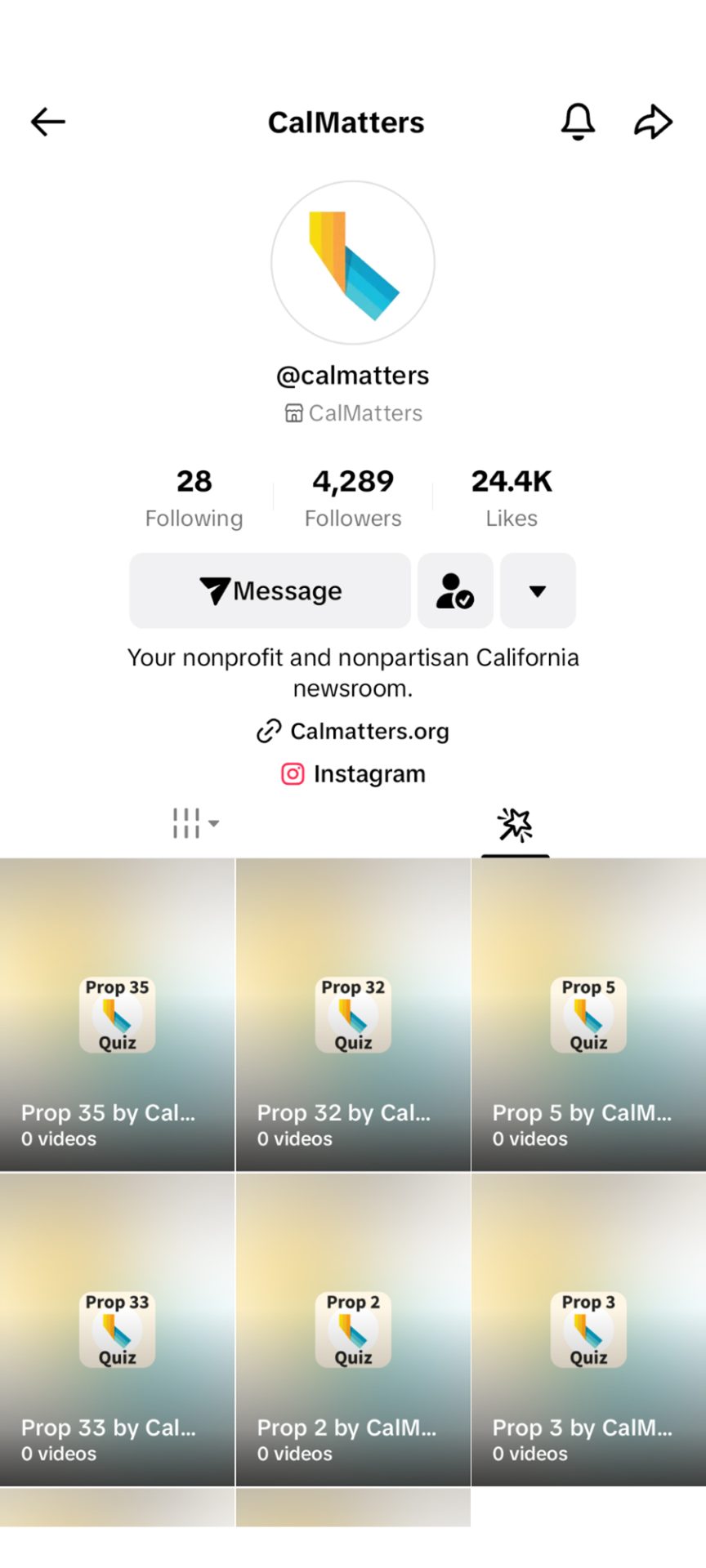The width and height of the screenshot is (706, 1568).
Task: Tap the CalMatters business label
Action: tap(353, 413)
